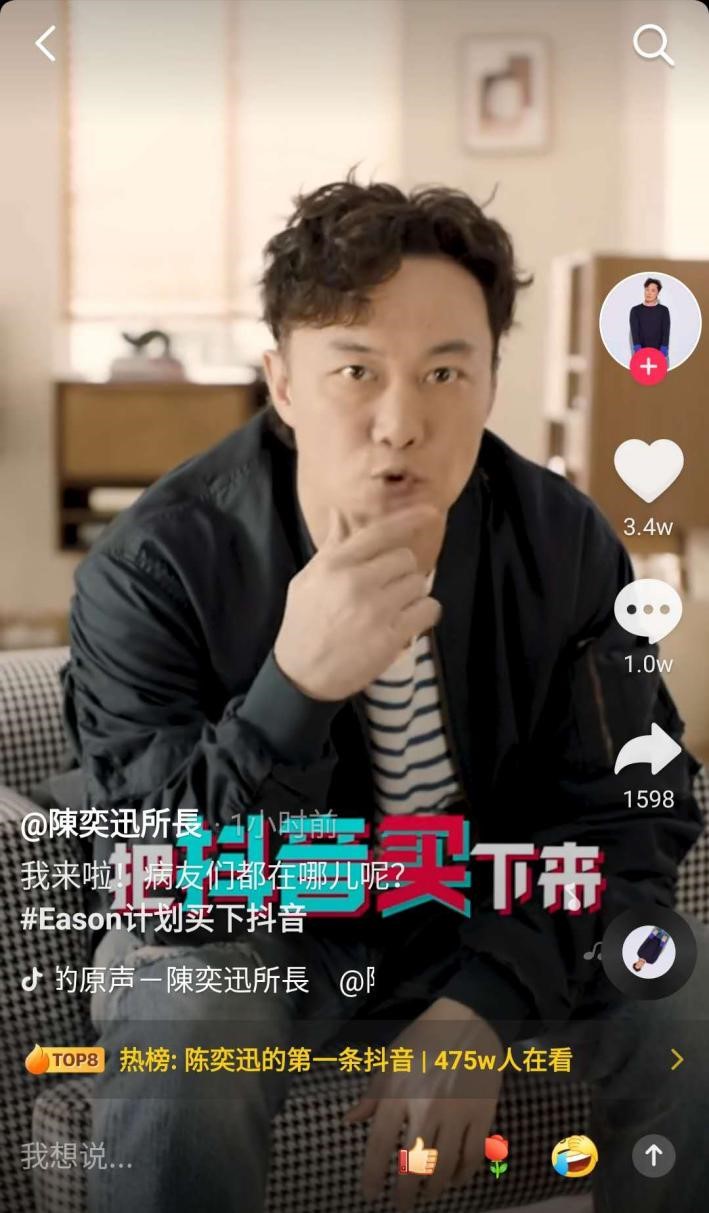Send the laughing-crying emoji reaction
709x1213 pixels.
tap(575, 1156)
